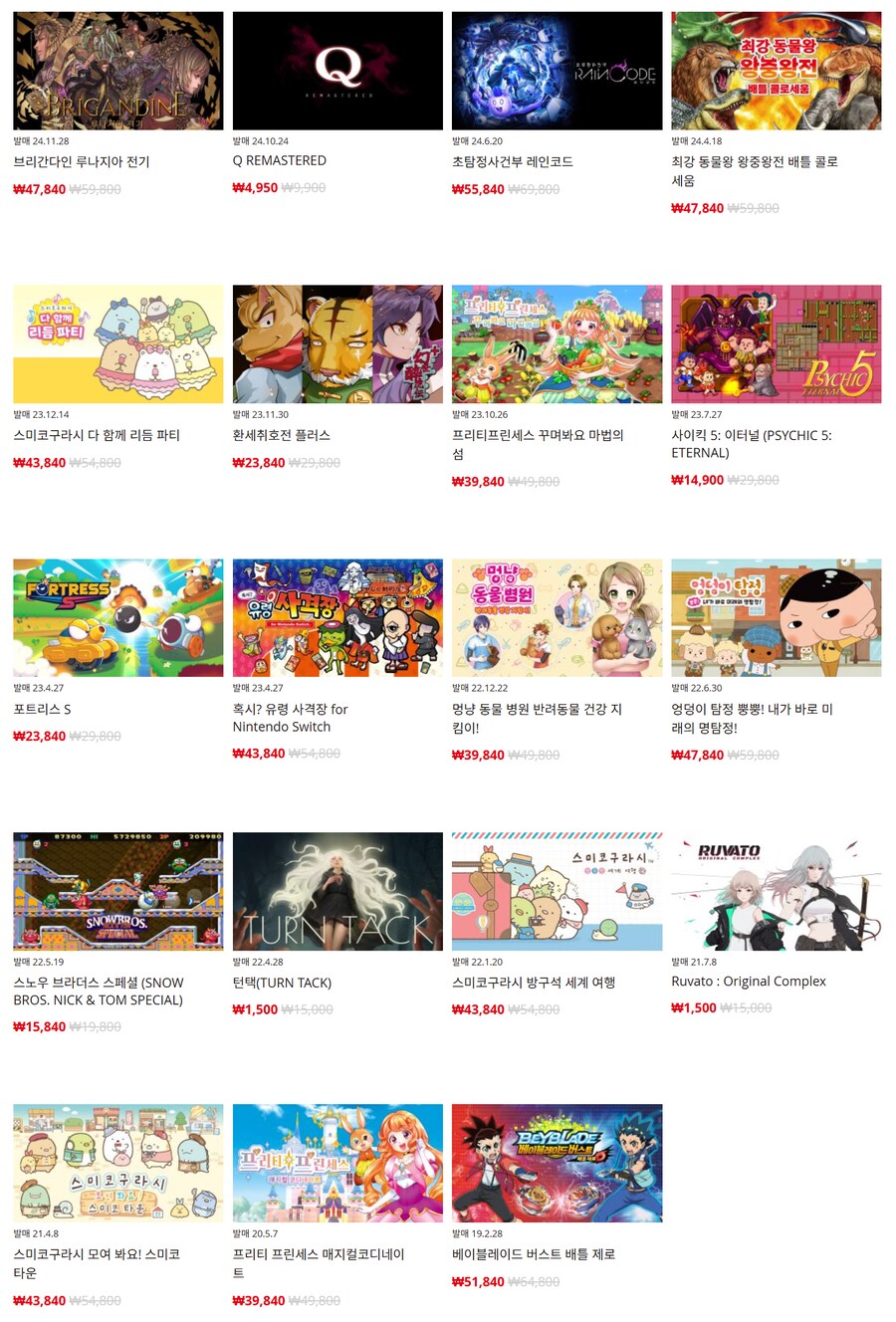The image size is (896, 1322).
Task: Open Ruvato : Original Complex card
Action: pyautogui.click(x=776, y=891)
